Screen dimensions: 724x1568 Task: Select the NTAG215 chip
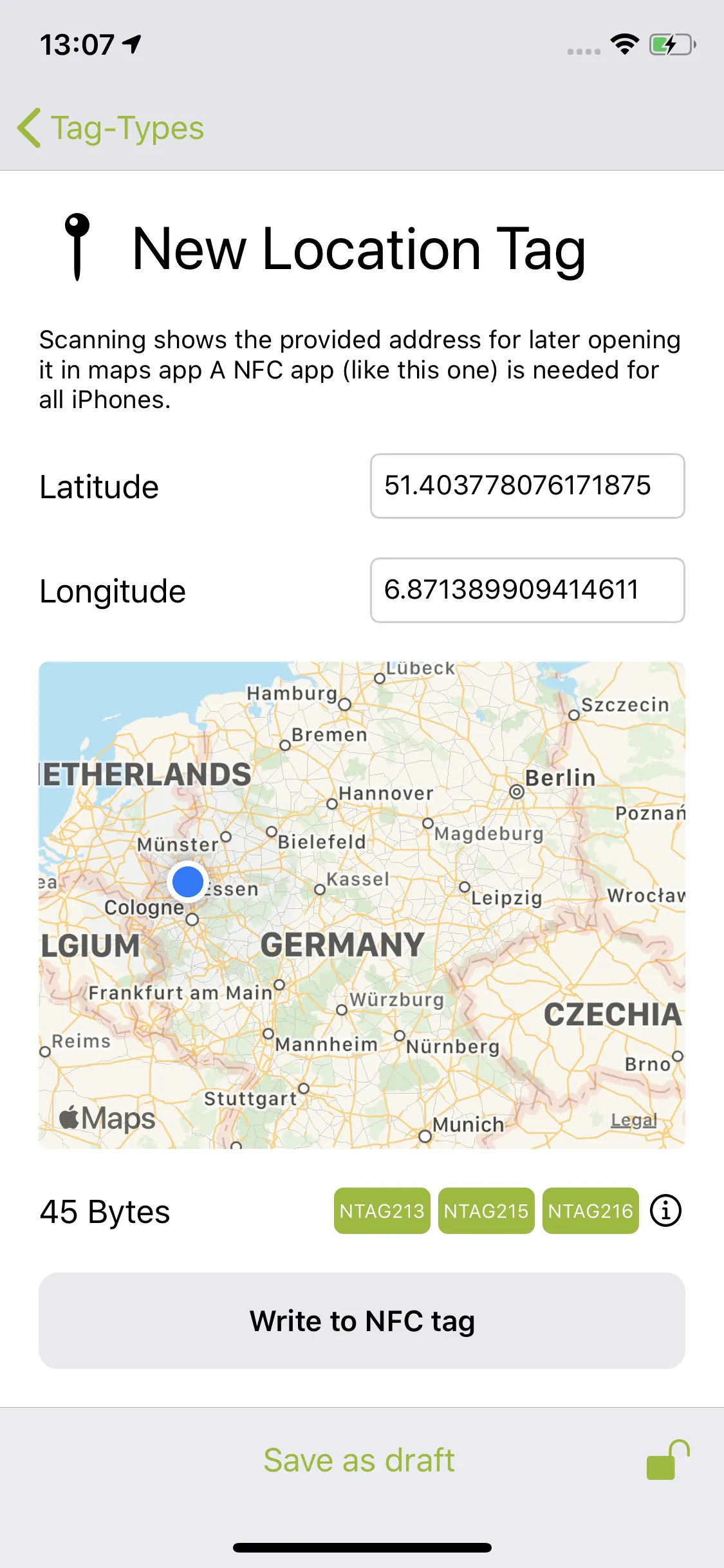(x=487, y=1211)
